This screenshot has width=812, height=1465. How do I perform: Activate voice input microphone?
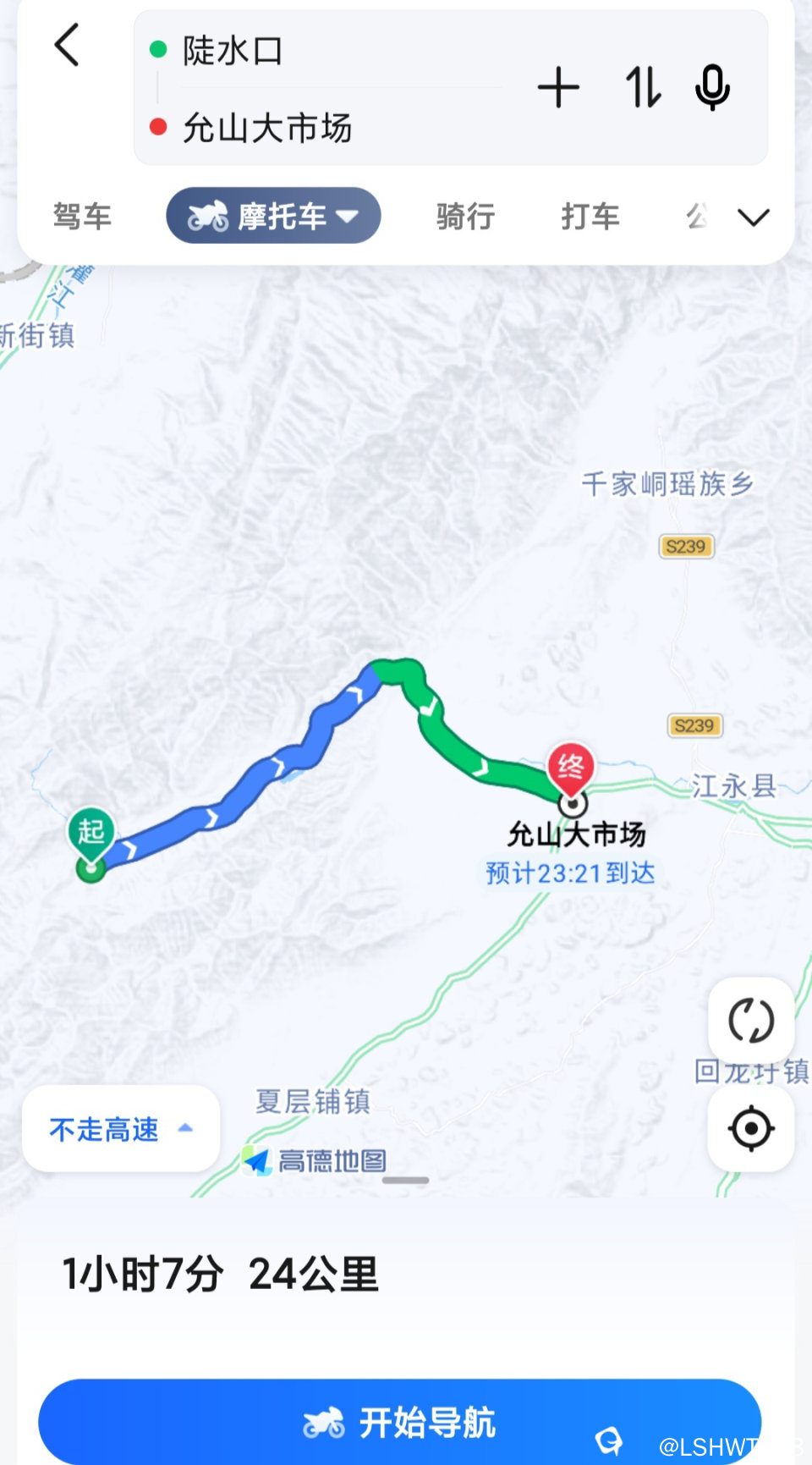pyautogui.click(x=712, y=88)
